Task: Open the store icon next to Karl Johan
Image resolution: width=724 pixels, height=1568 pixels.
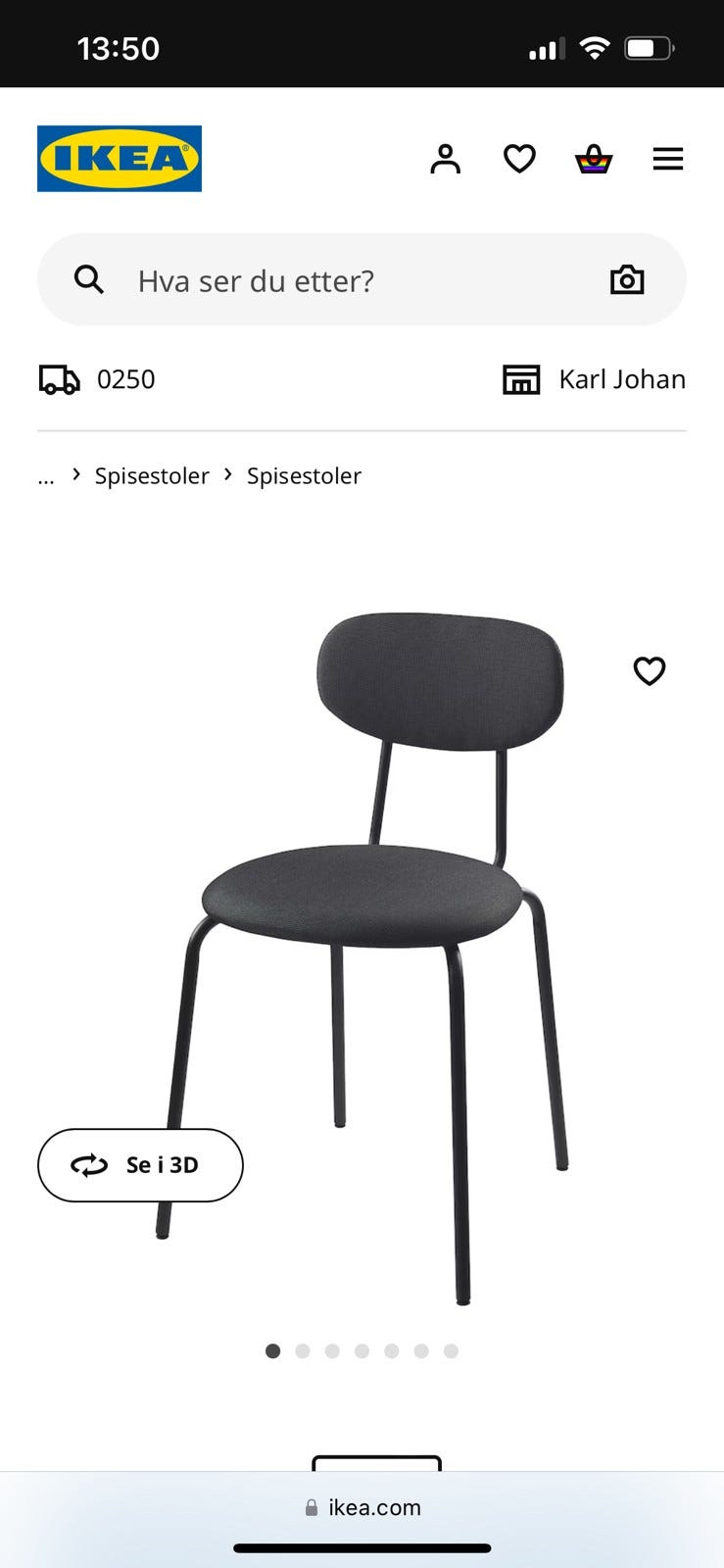Action: coord(523,379)
